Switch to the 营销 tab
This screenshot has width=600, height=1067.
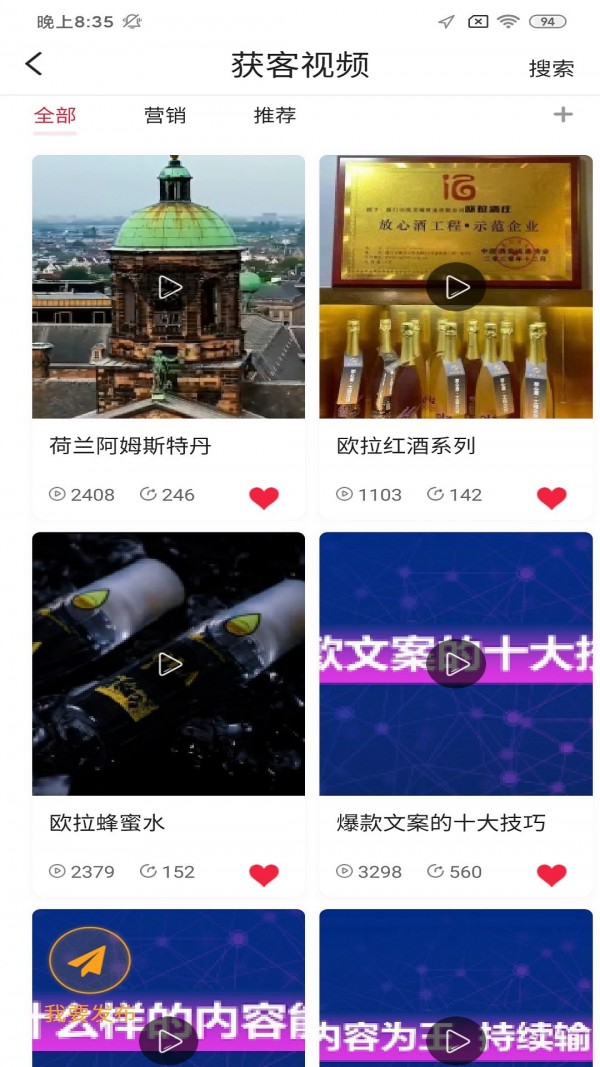pyautogui.click(x=165, y=115)
